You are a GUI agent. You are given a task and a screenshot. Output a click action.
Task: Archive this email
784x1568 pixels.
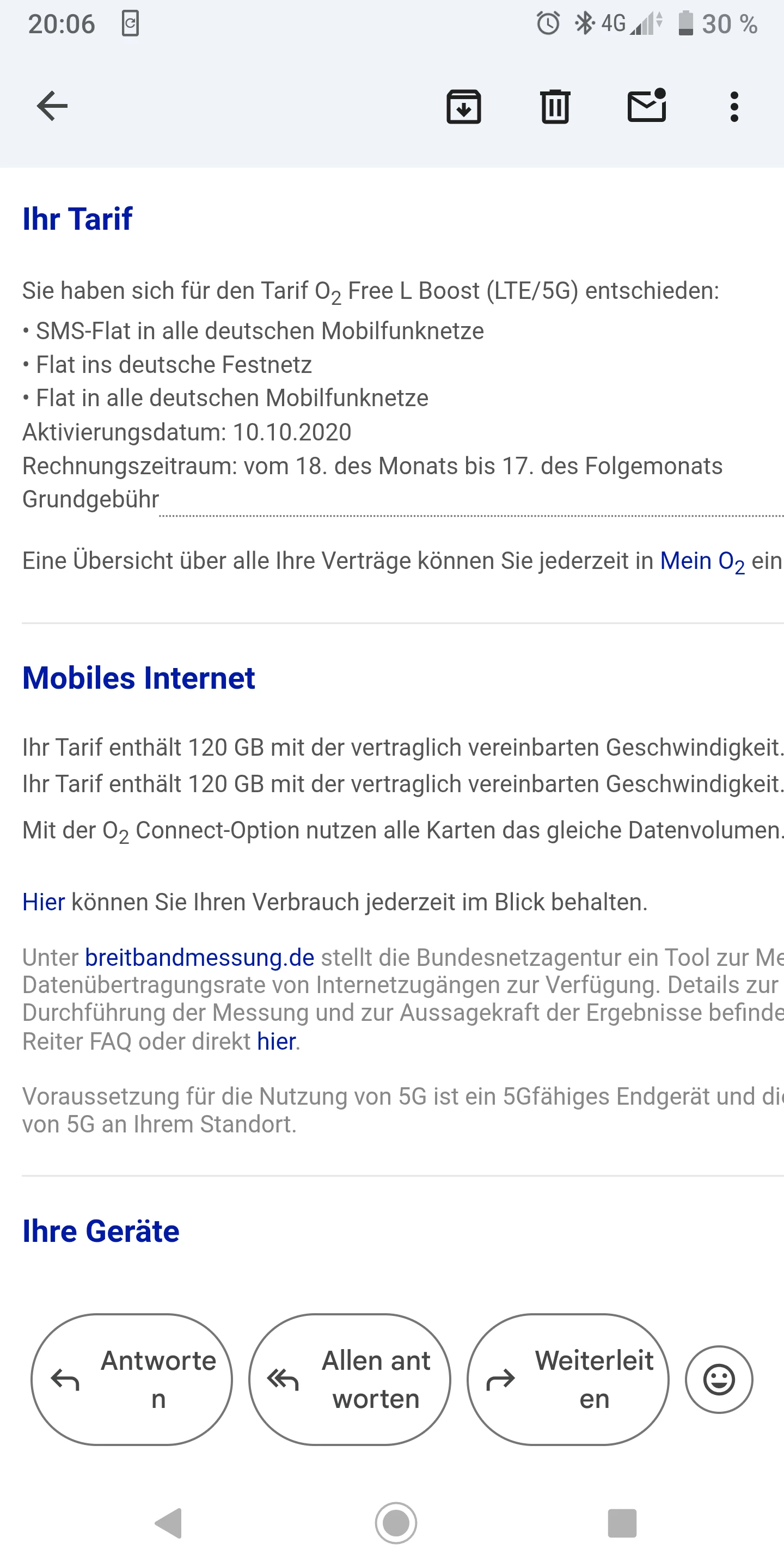tap(463, 107)
